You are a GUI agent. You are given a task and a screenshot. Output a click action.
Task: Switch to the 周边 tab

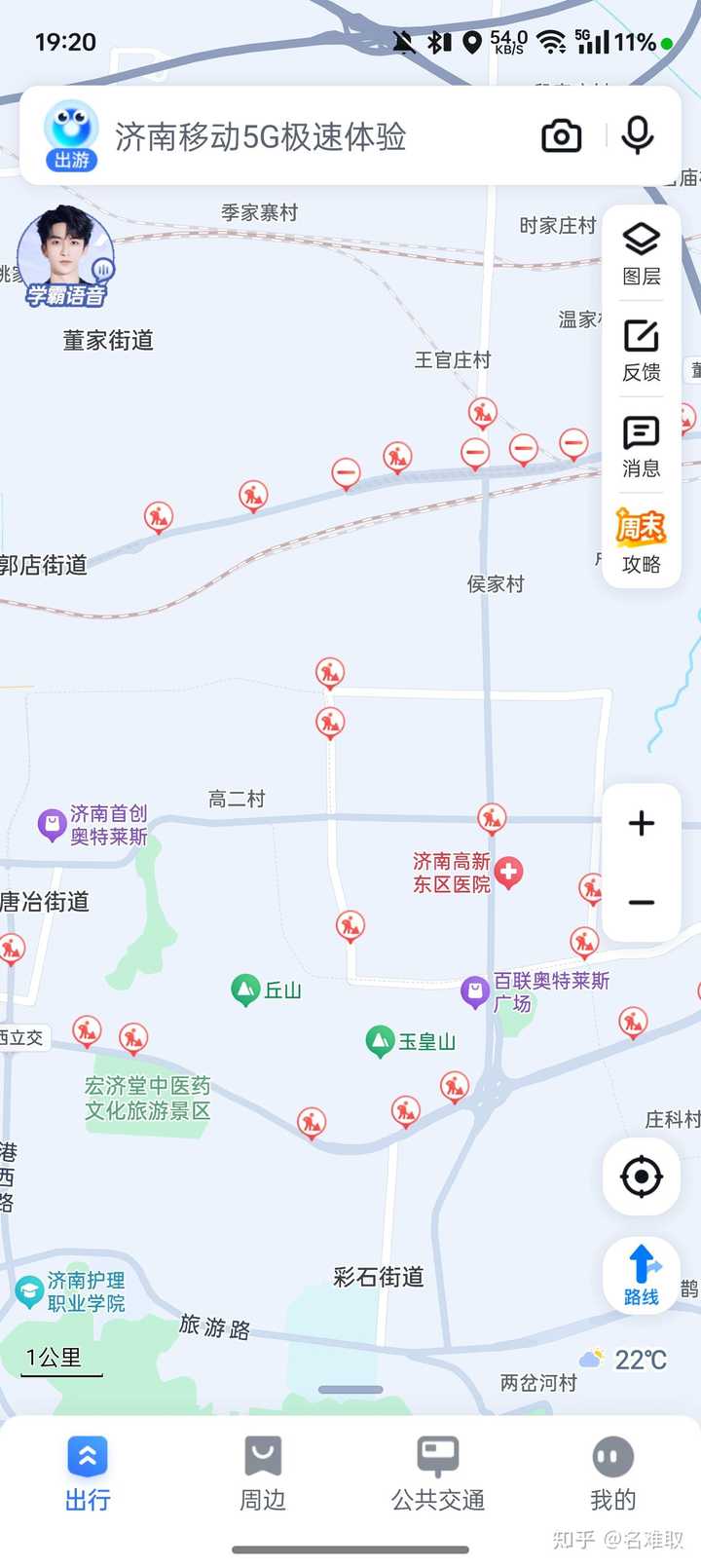[x=263, y=1475]
